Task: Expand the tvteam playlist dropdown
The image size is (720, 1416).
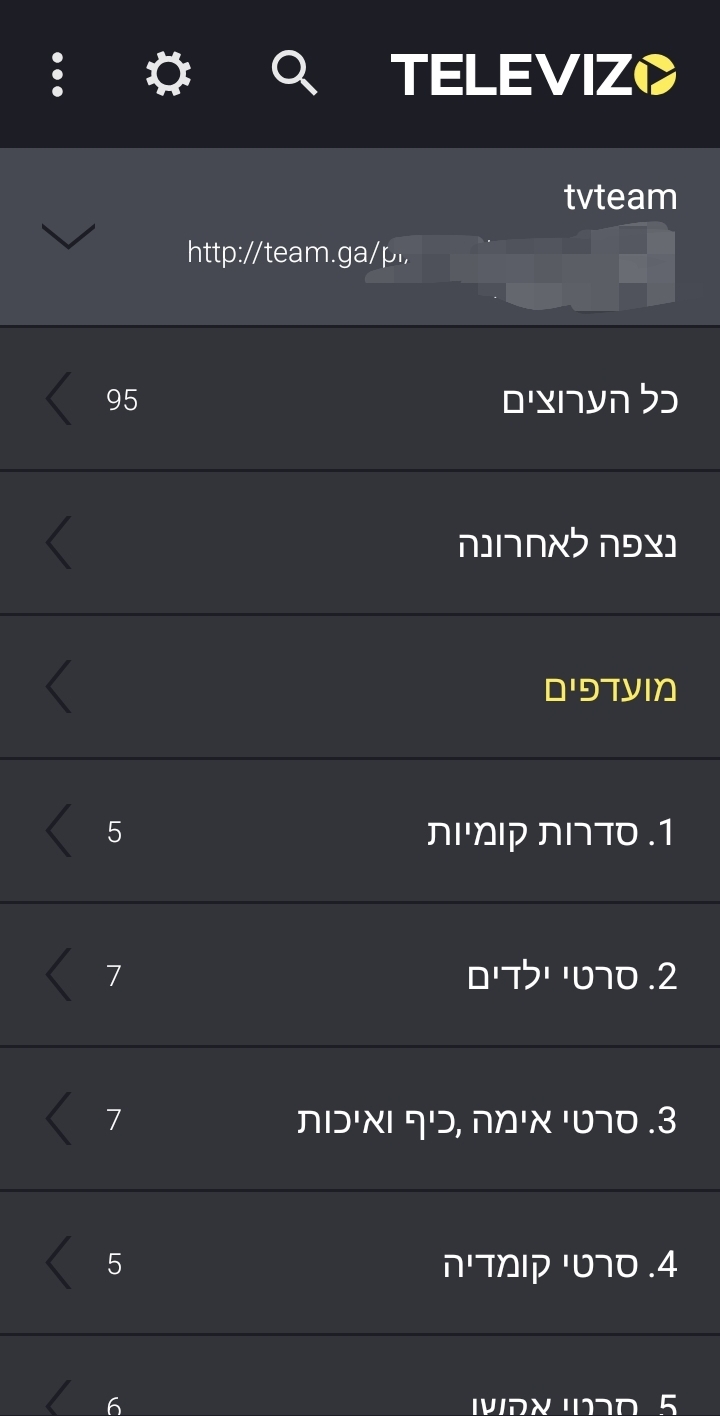Action: point(68,236)
